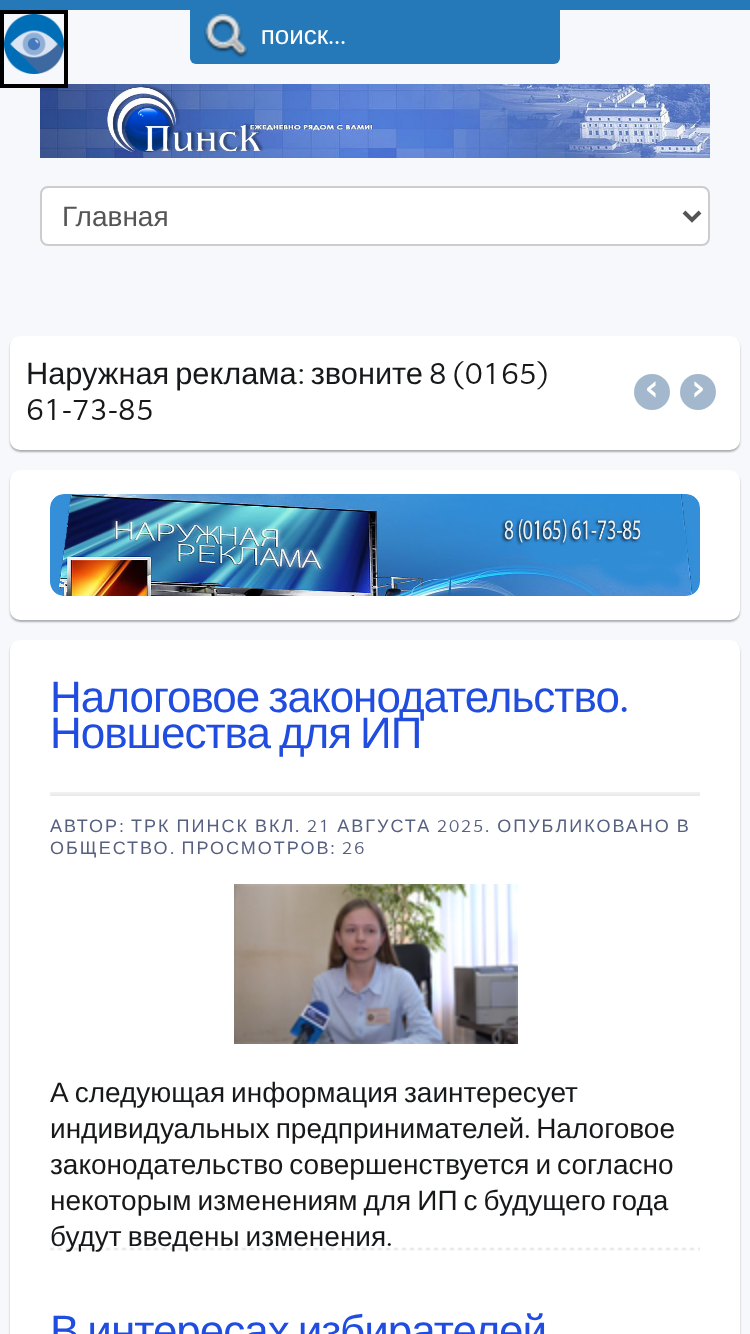Open article В интересах избирателей
Screen dimensions: 750x1334
click(x=298, y=1324)
